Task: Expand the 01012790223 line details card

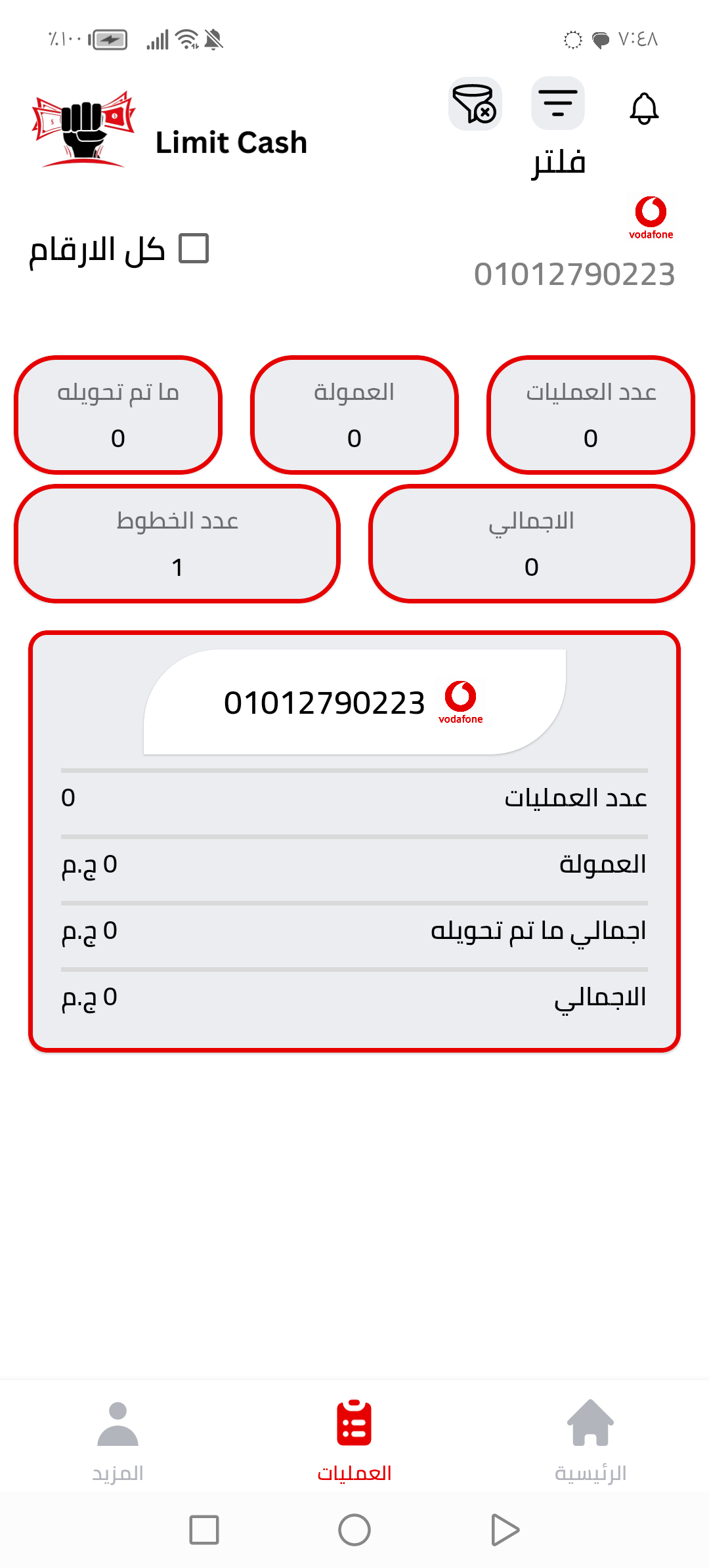Action: [354, 703]
